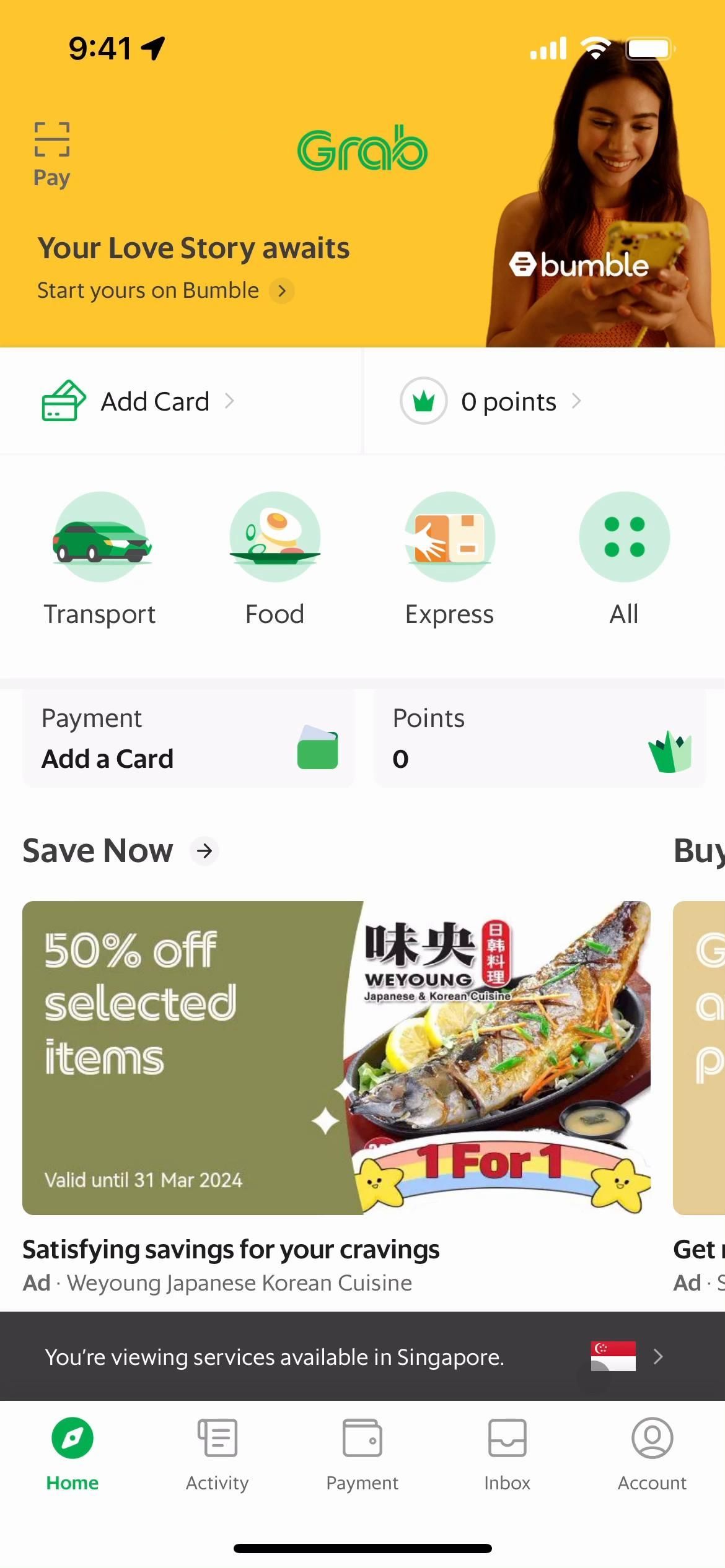Image resolution: width=725 pixels, height=1568 pixels.
Task: Switch to the Payment tab
Action: click(x=362, y=1453)
